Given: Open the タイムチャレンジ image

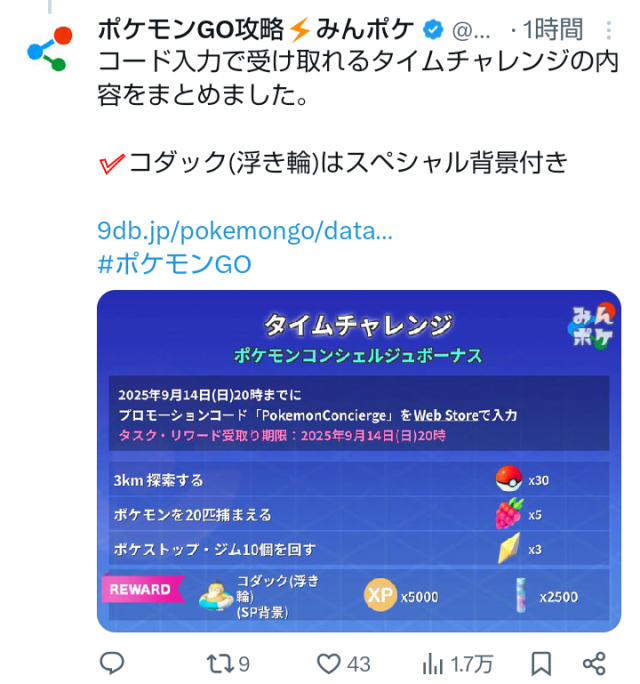Looking at the screenshot, I should pos(358,461).
